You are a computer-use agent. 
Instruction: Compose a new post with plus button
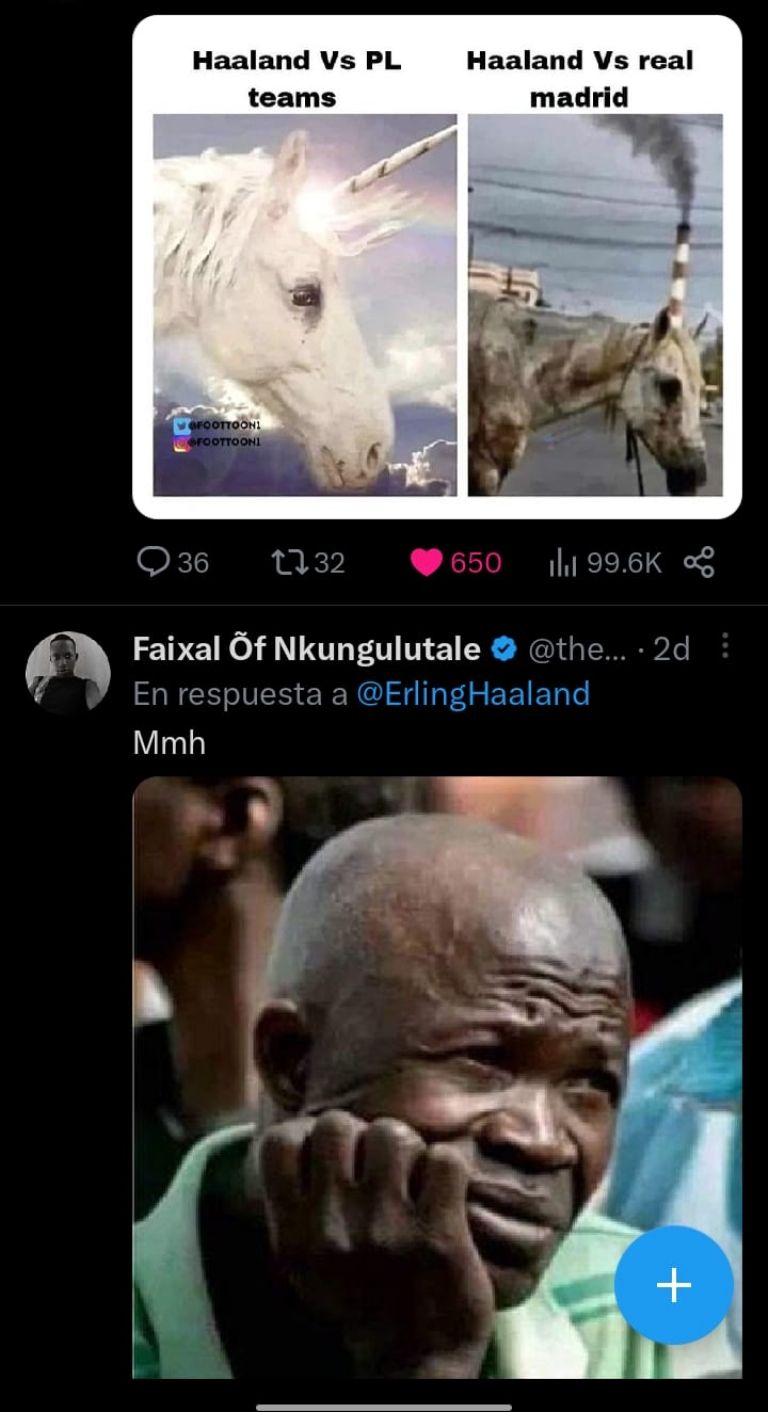(x=673, y=1285)
